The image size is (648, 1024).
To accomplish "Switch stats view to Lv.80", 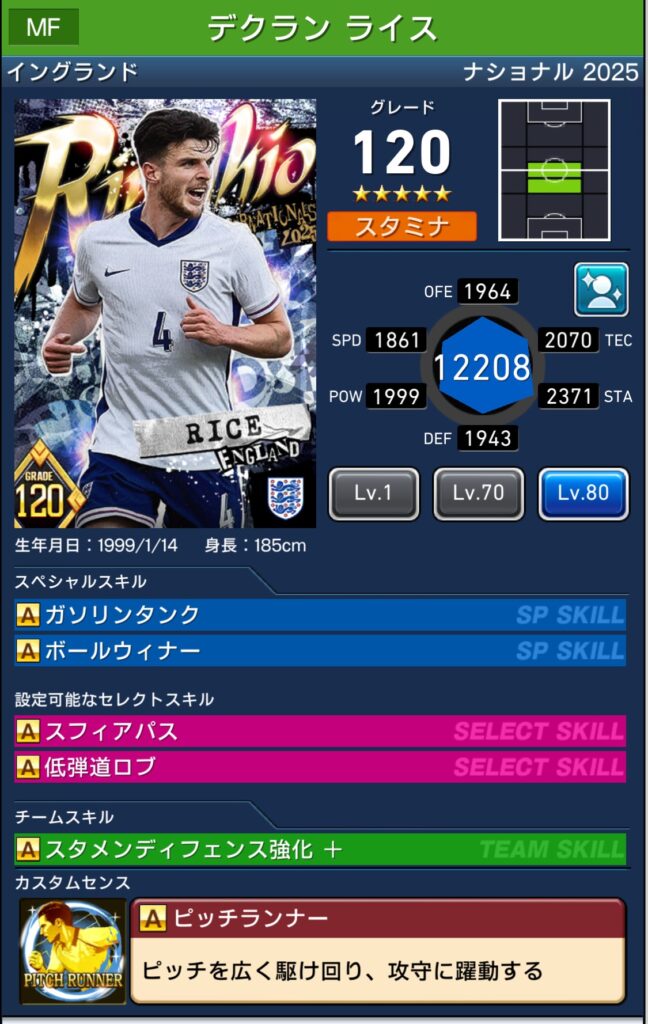I will (583, 494).
